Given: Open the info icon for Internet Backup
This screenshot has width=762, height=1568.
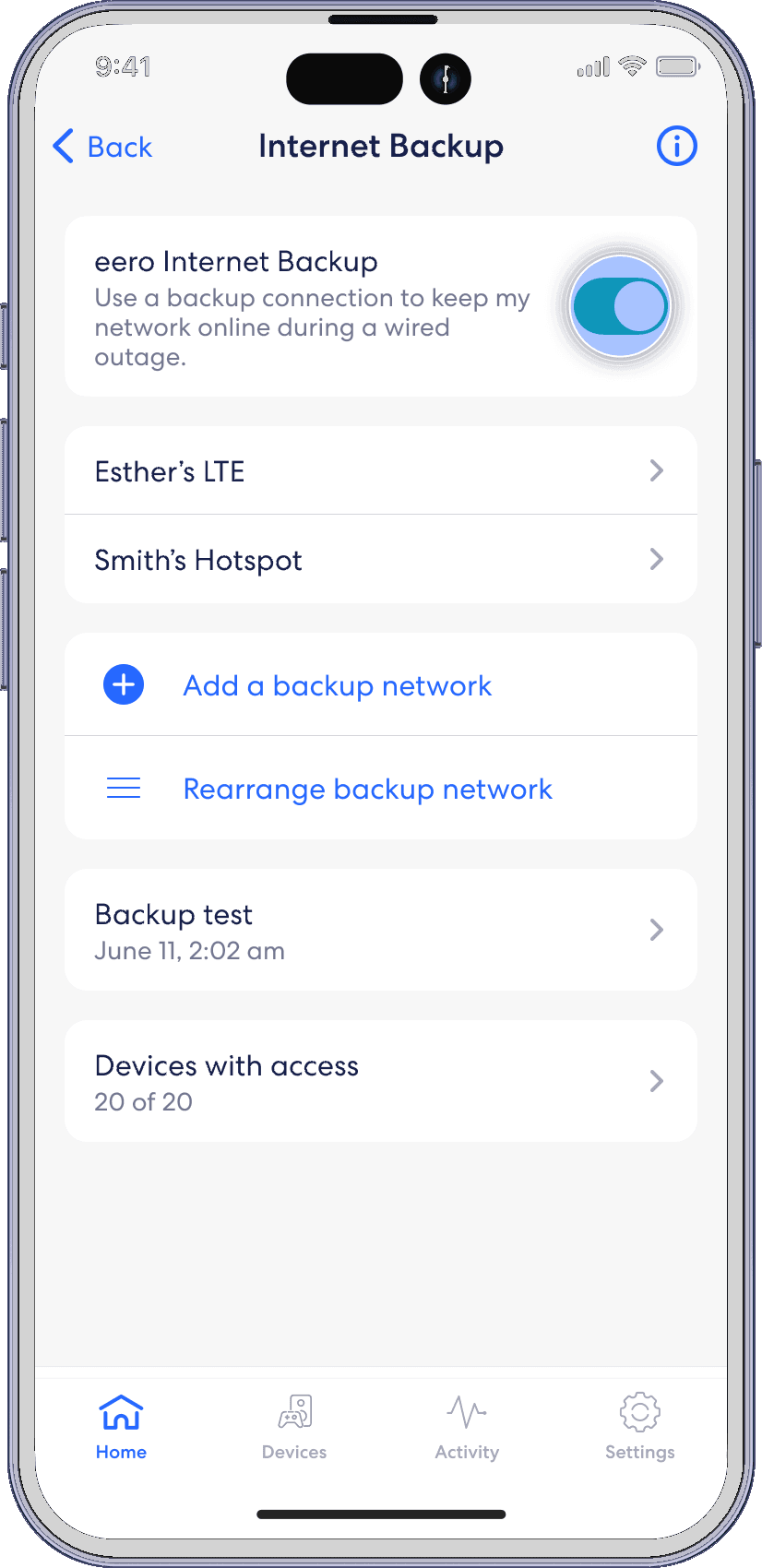Looking at the screenshot, I should pyautogui.click(x=676, y=146).
